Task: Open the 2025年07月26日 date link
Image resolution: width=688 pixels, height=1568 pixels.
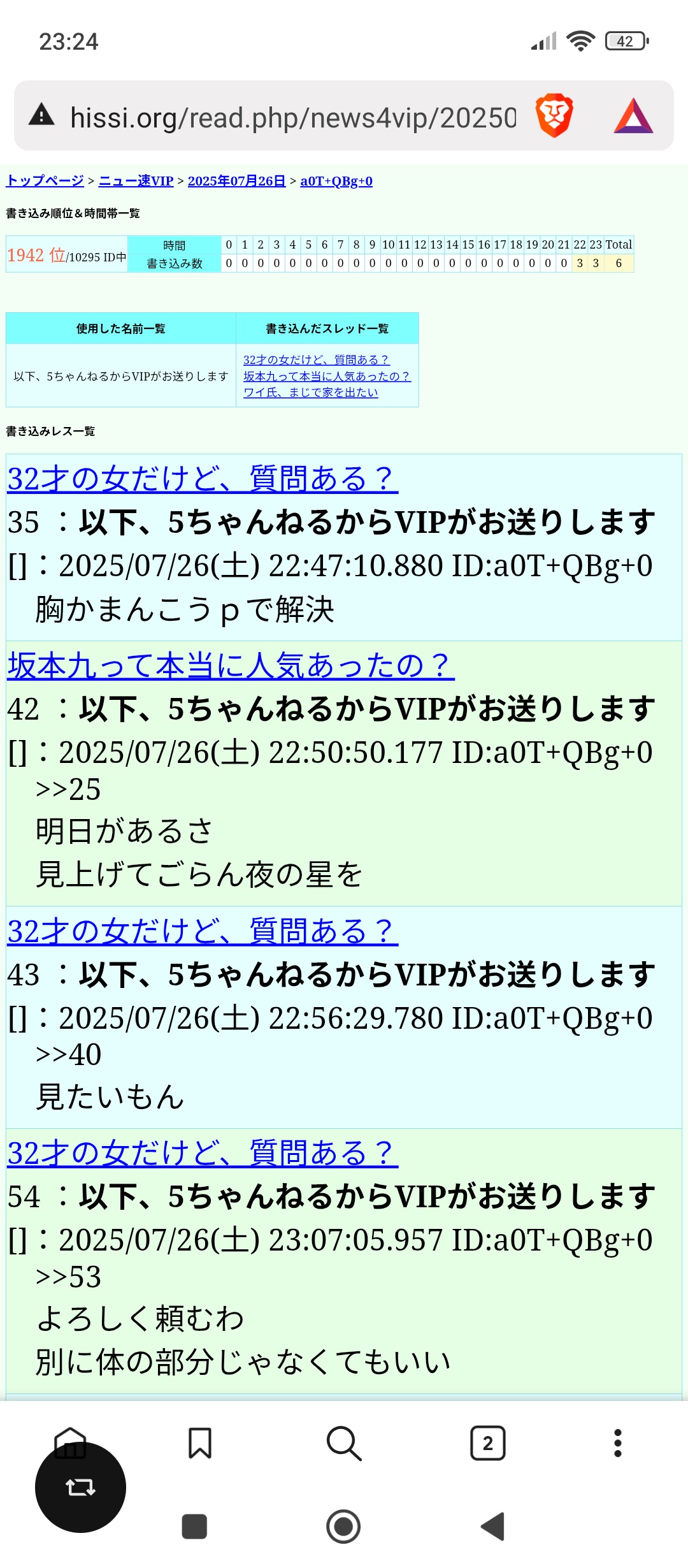Action: pyautogui.click(x=237, y=181)
